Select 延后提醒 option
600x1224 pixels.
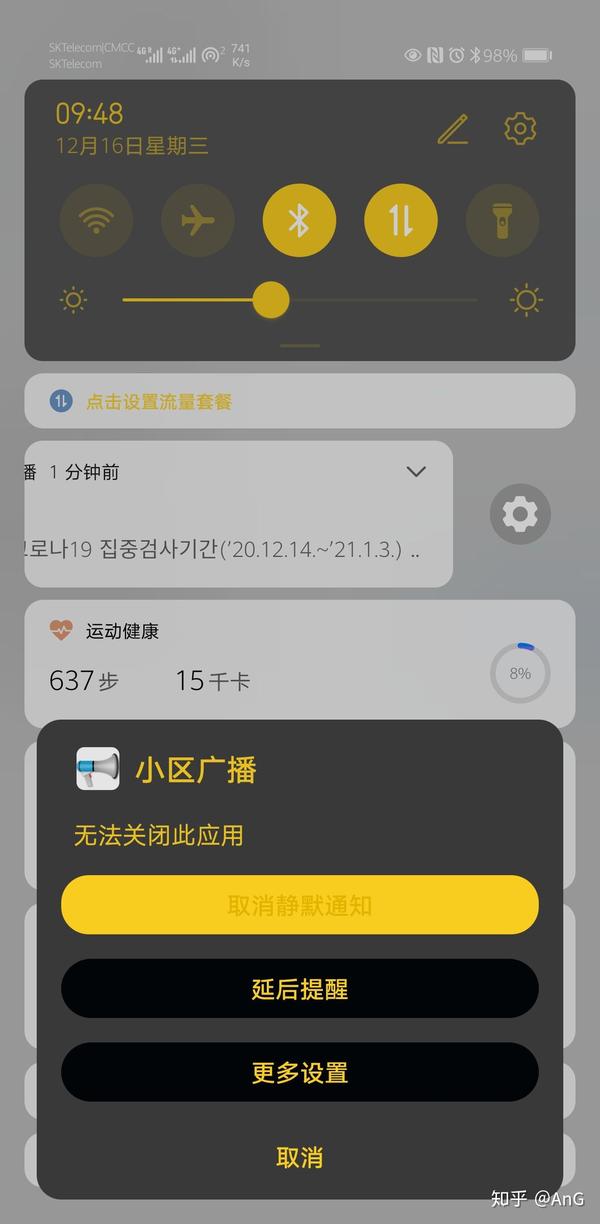tap(300, 989)
